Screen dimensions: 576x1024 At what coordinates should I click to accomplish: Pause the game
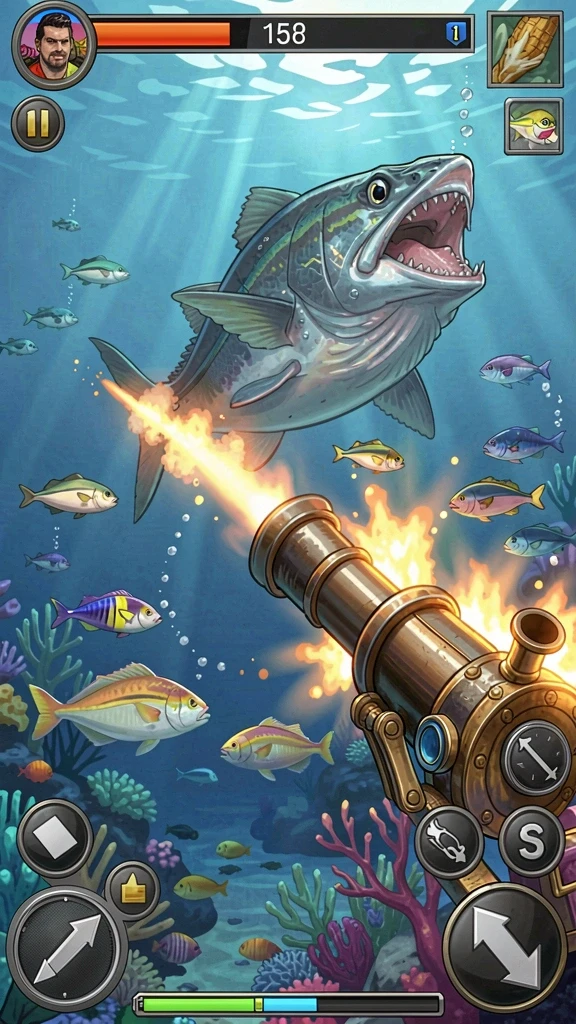click(38, 124)
